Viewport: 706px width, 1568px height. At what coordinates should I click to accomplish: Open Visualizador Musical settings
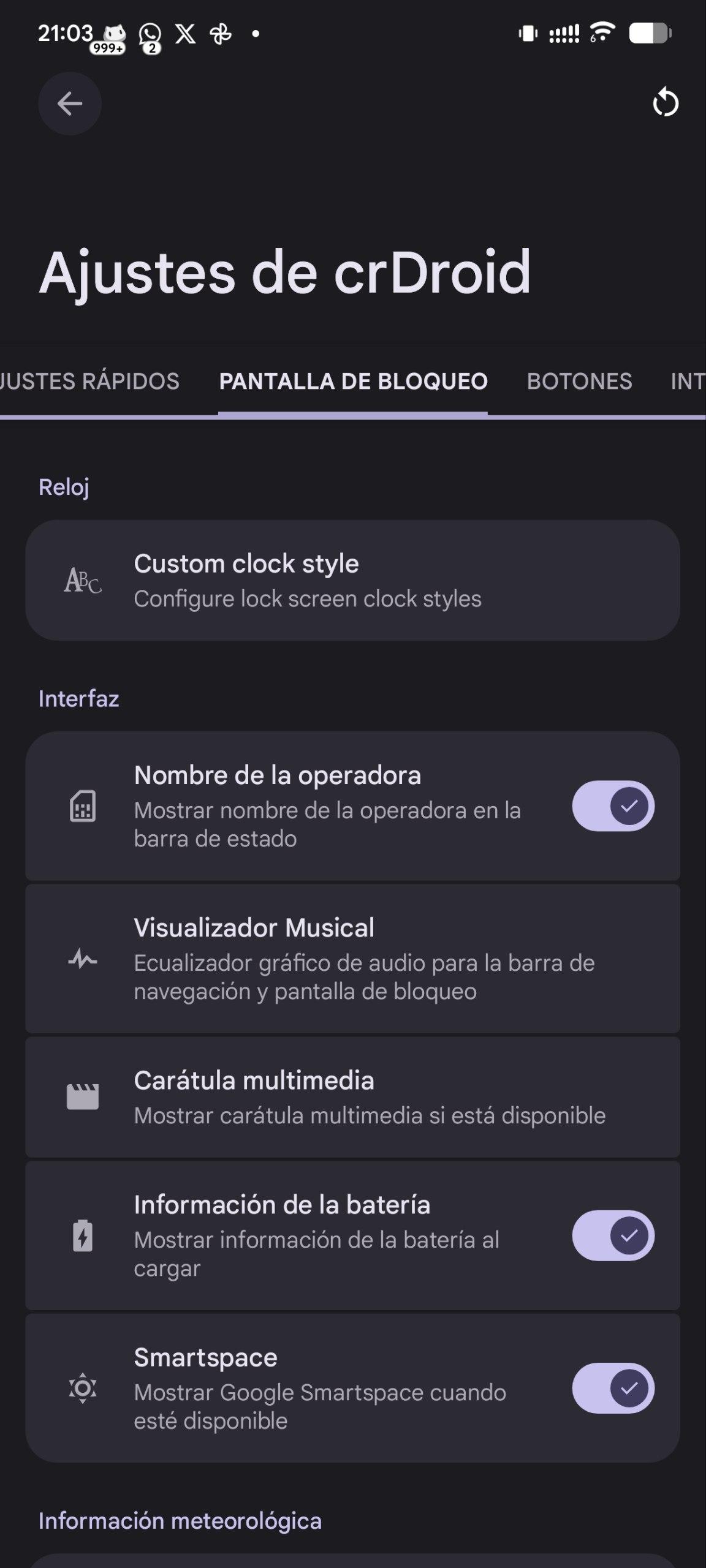click(x=352, y=959)
